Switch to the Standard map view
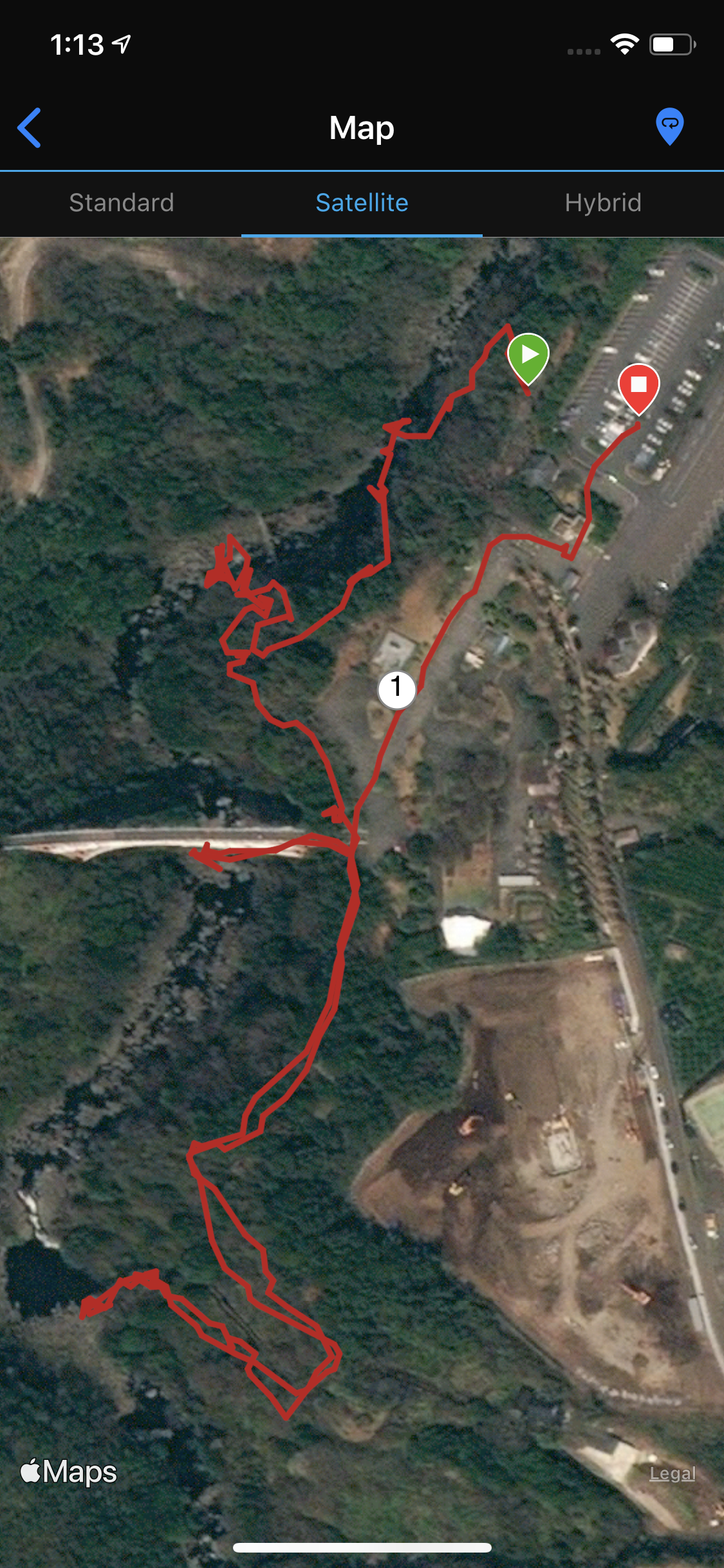Screen dimensions: 724x1568 click(121, 203)
